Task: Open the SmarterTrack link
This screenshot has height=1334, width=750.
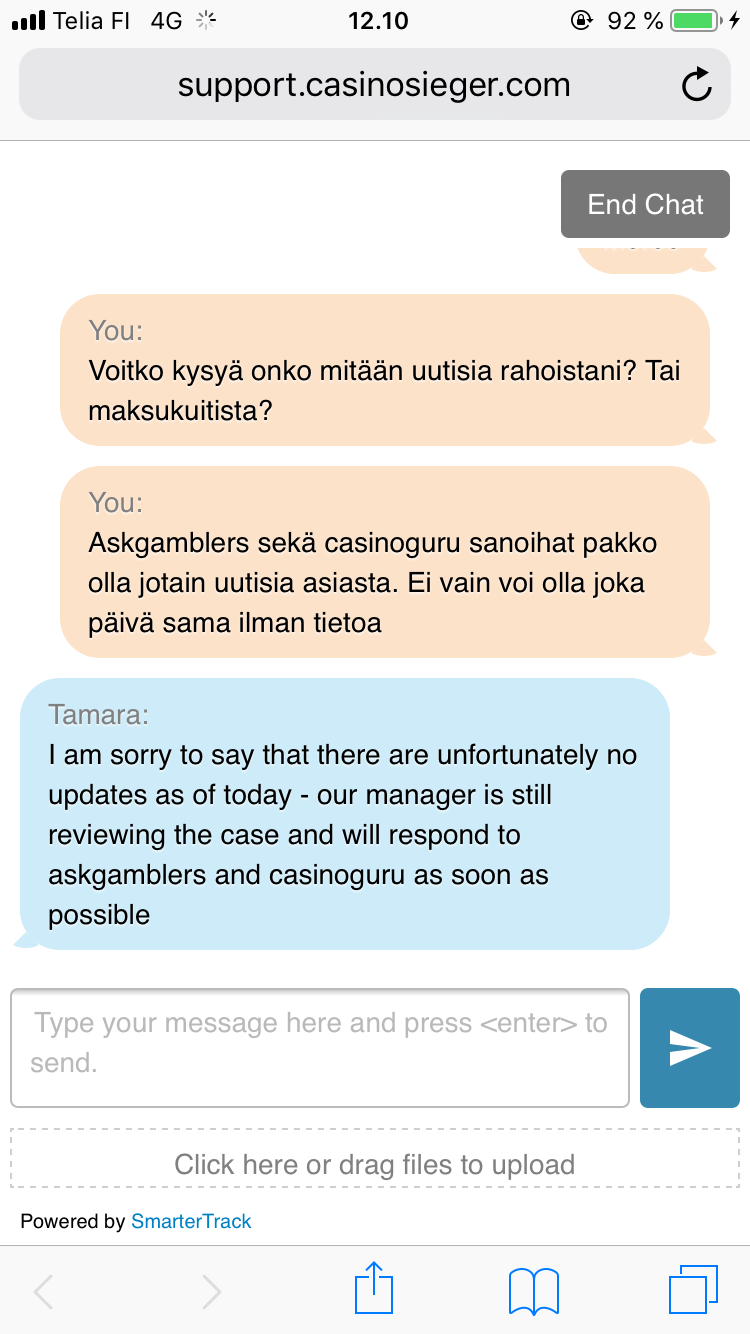Action: 191,1221
